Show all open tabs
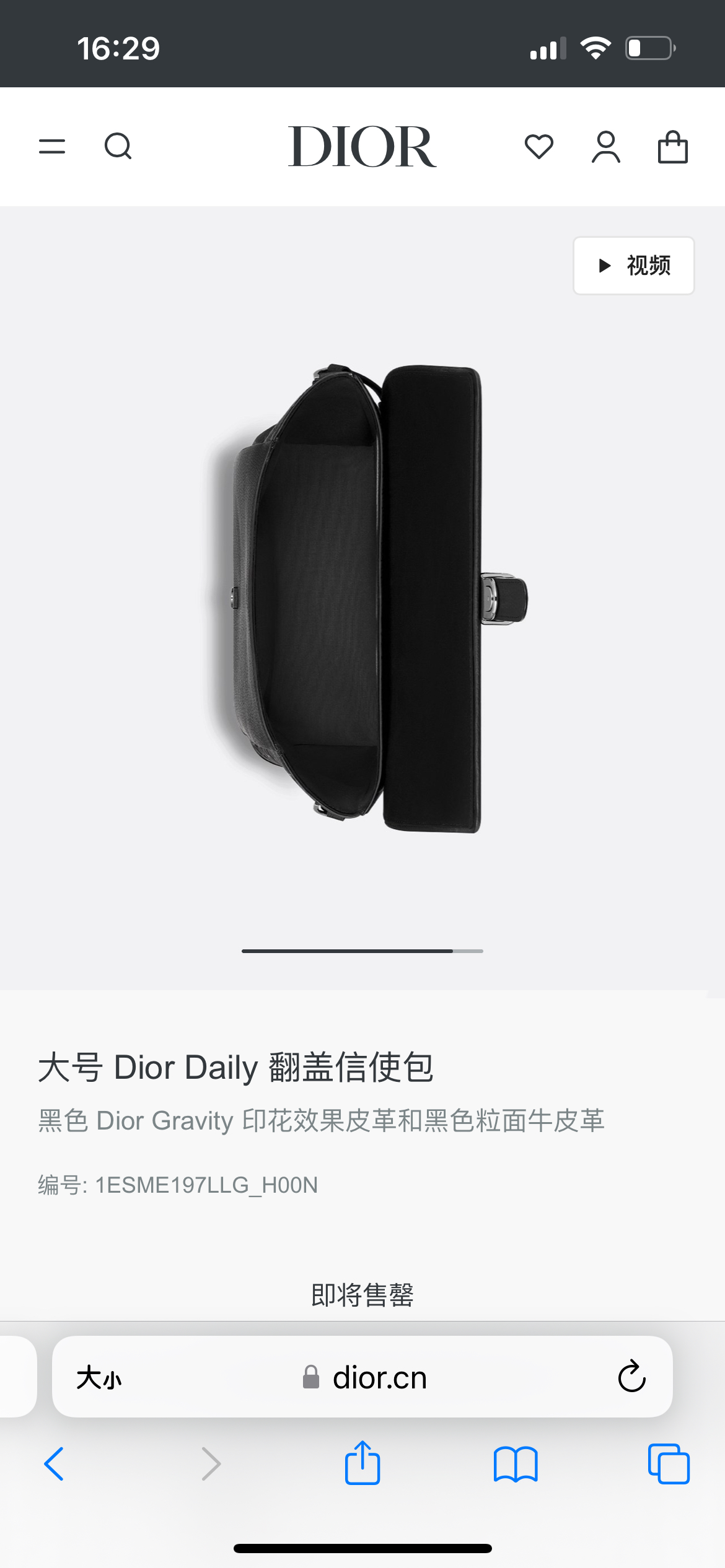The height and width of the screenshot is (1568, 725). 669,1464
